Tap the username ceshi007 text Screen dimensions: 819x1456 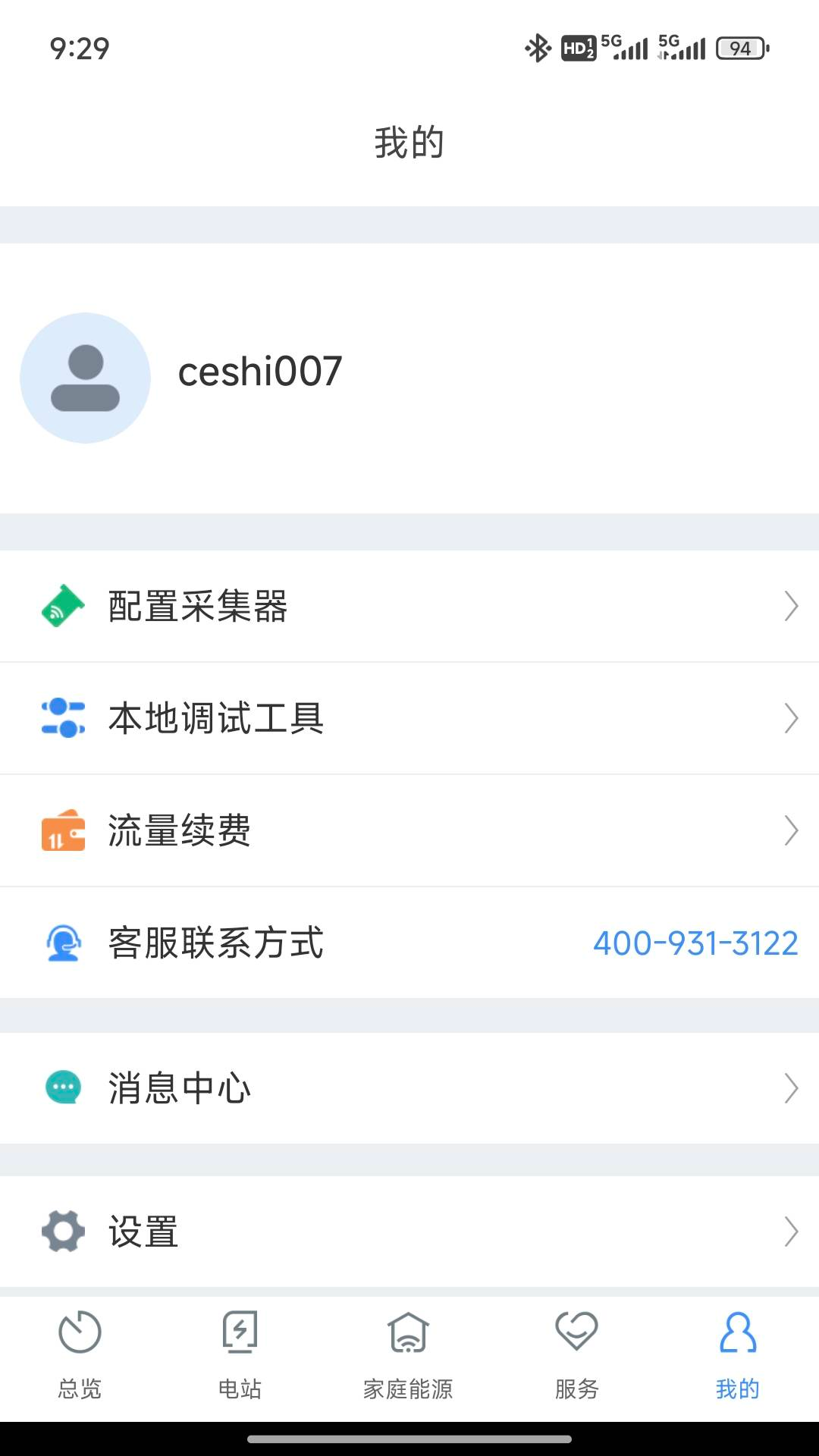coord(259,372)
